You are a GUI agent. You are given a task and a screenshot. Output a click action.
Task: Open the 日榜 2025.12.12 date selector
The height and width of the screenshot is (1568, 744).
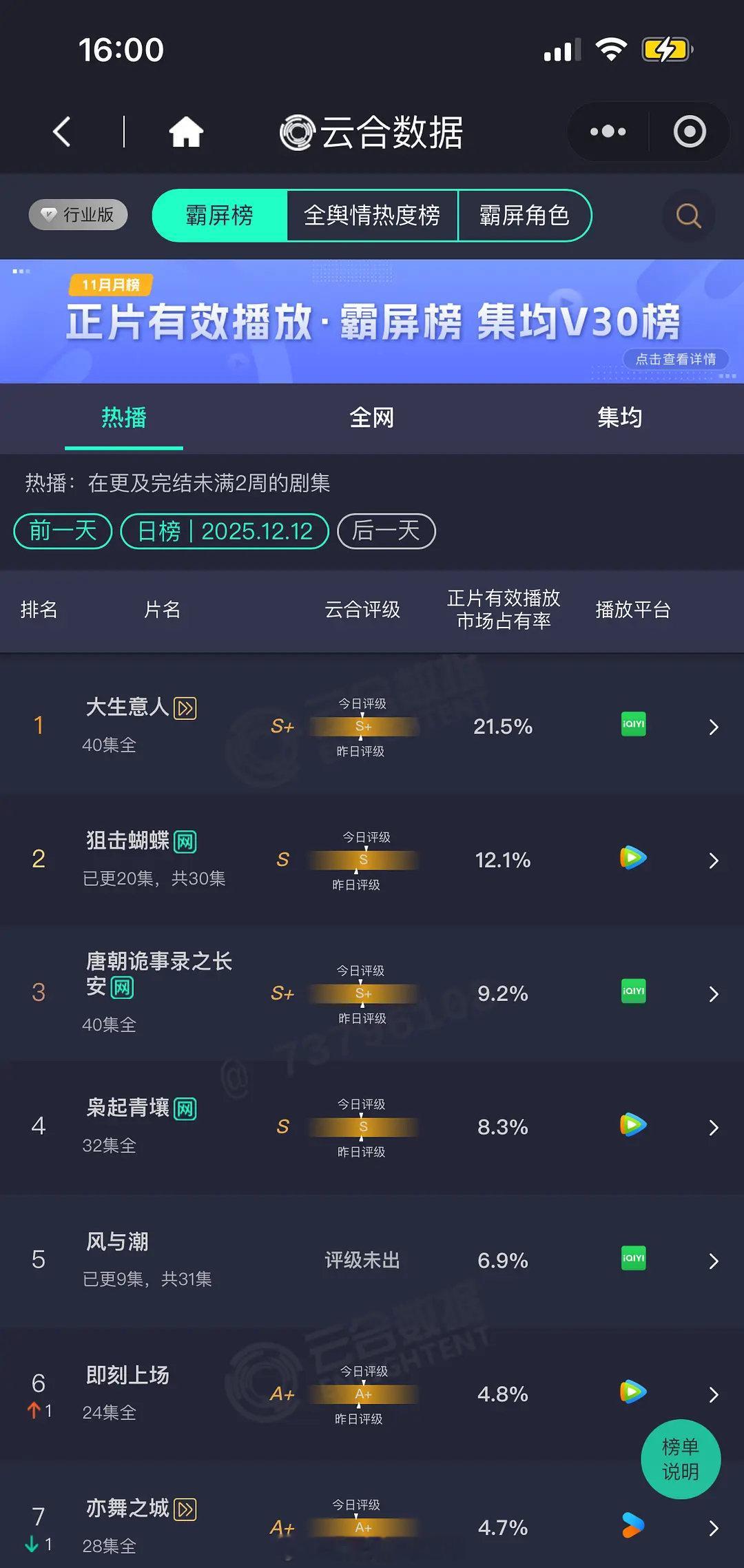tap(225, 531)
